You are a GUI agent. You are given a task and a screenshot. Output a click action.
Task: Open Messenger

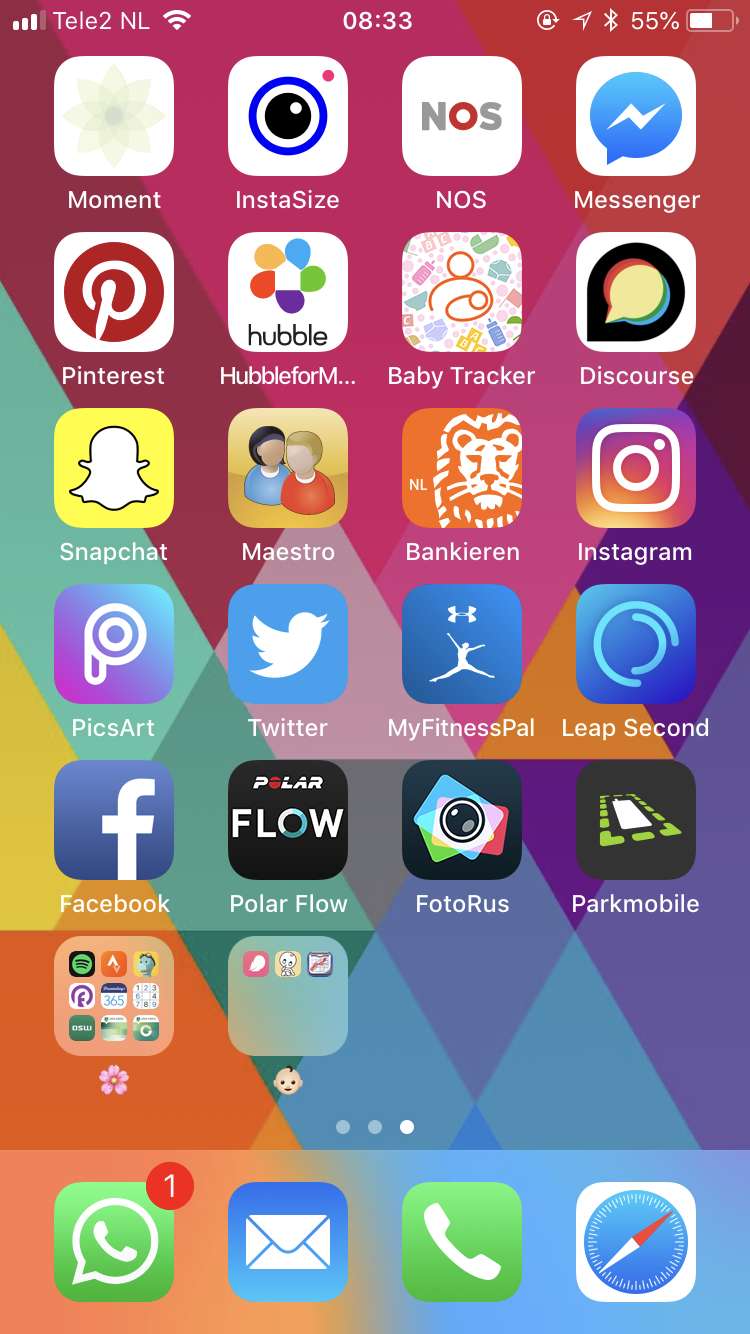[x=636, y=116]
